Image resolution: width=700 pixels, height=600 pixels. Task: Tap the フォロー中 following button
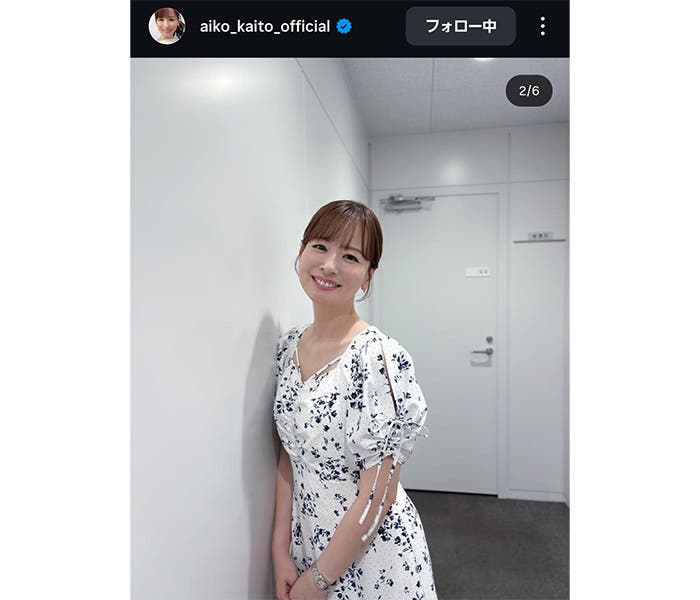coord(460,26)
